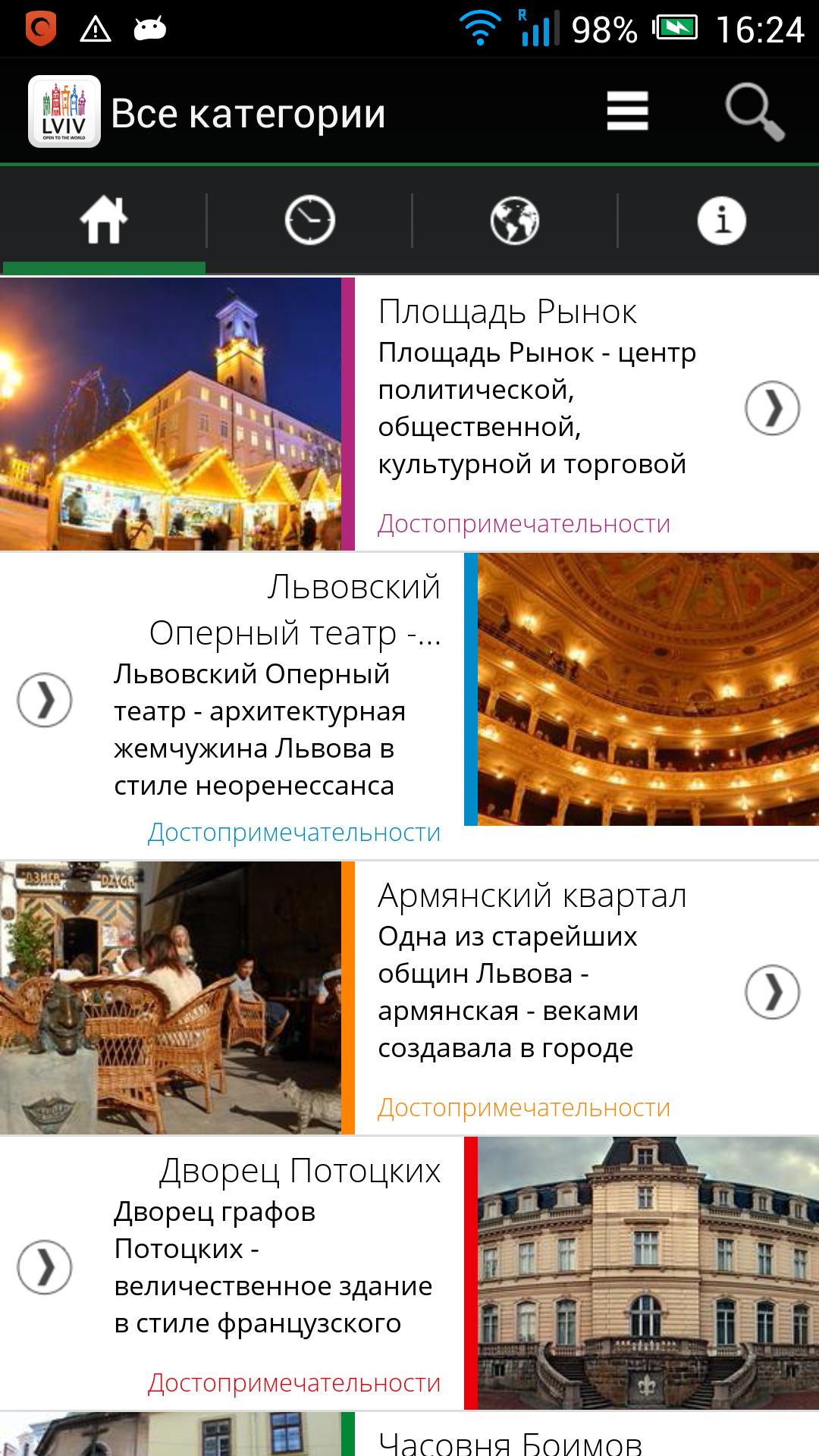Select the Home tab icon
The height and width of the screenshot is (1456, 819).
point(104,221)
